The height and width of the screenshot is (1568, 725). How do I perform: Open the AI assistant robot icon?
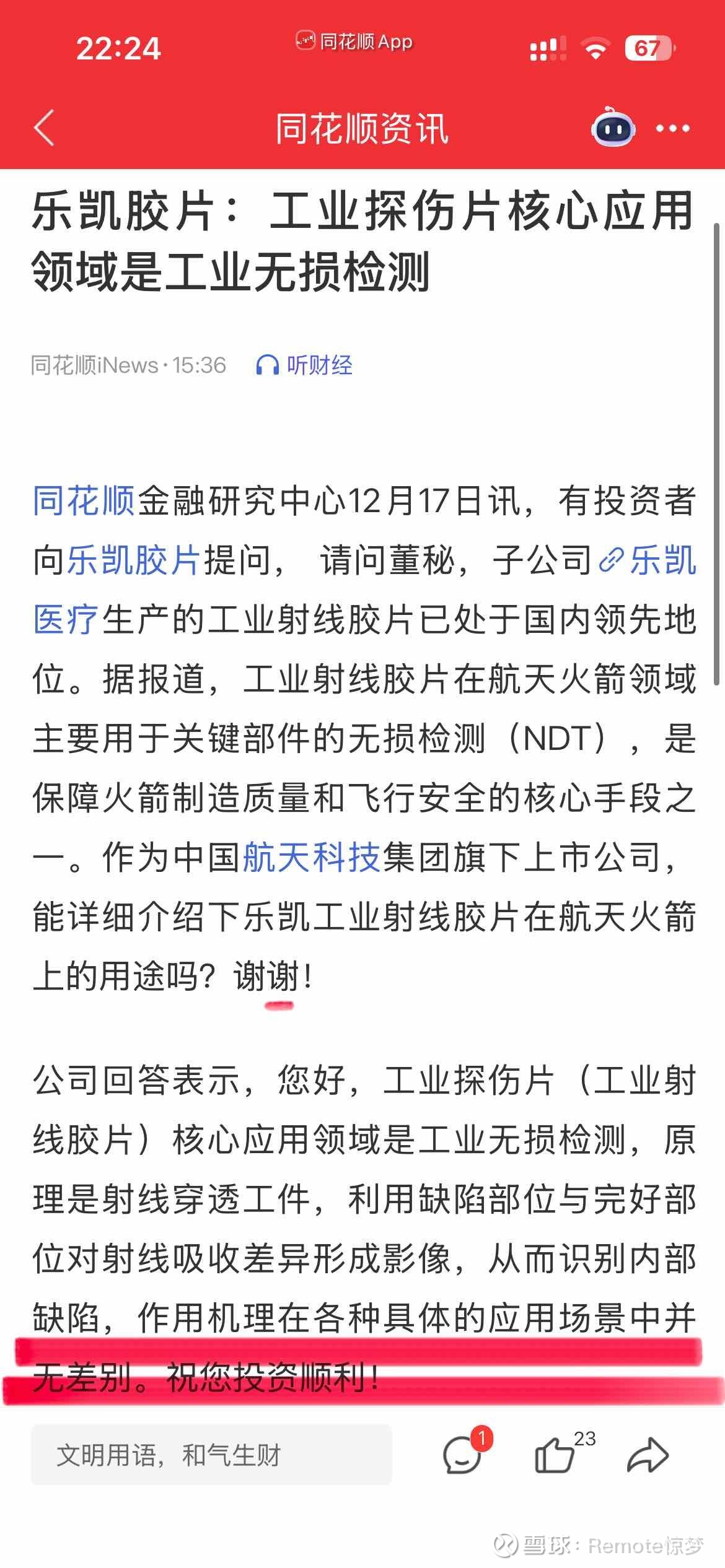coord(612,128)
